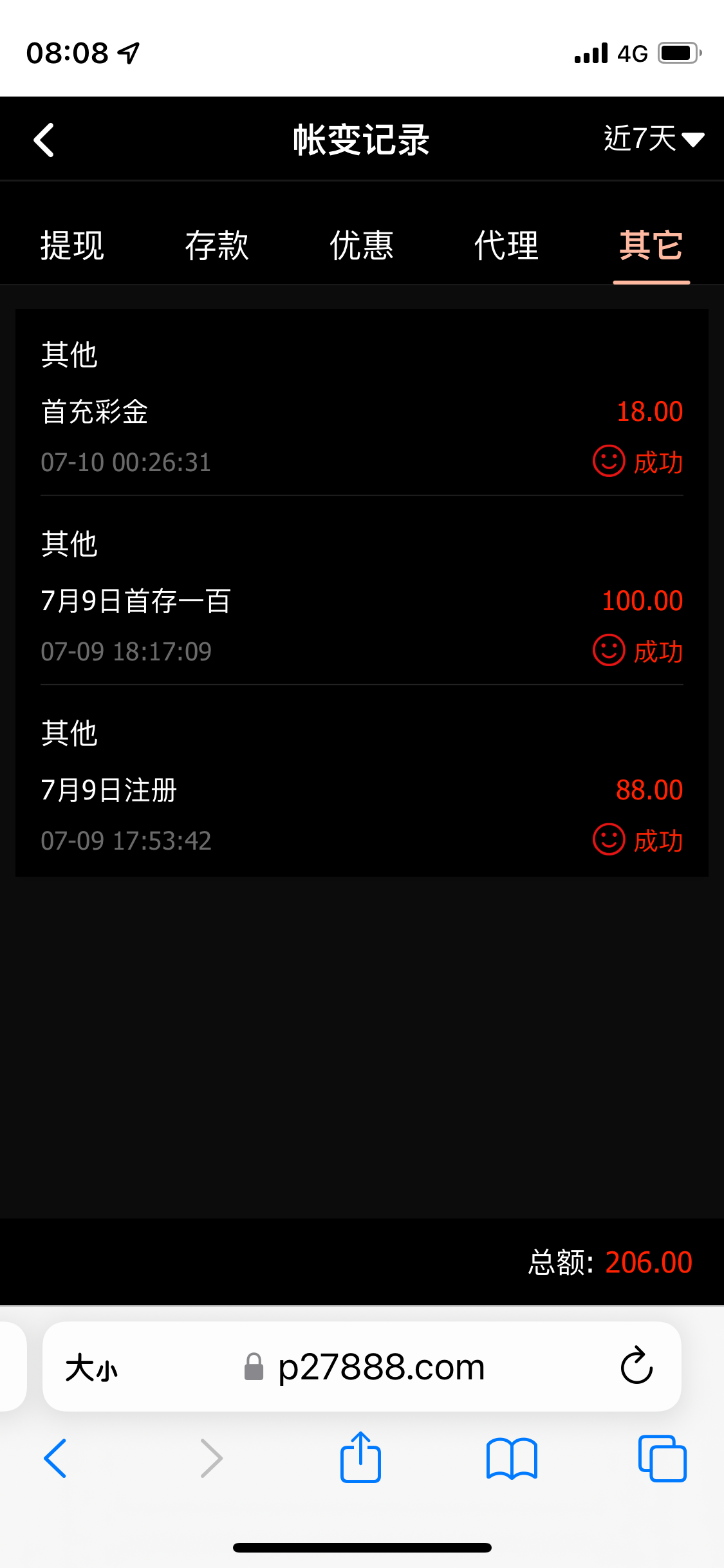
Task: Open the 近7天 date range dropdown
Action: [x=653, y=139]
